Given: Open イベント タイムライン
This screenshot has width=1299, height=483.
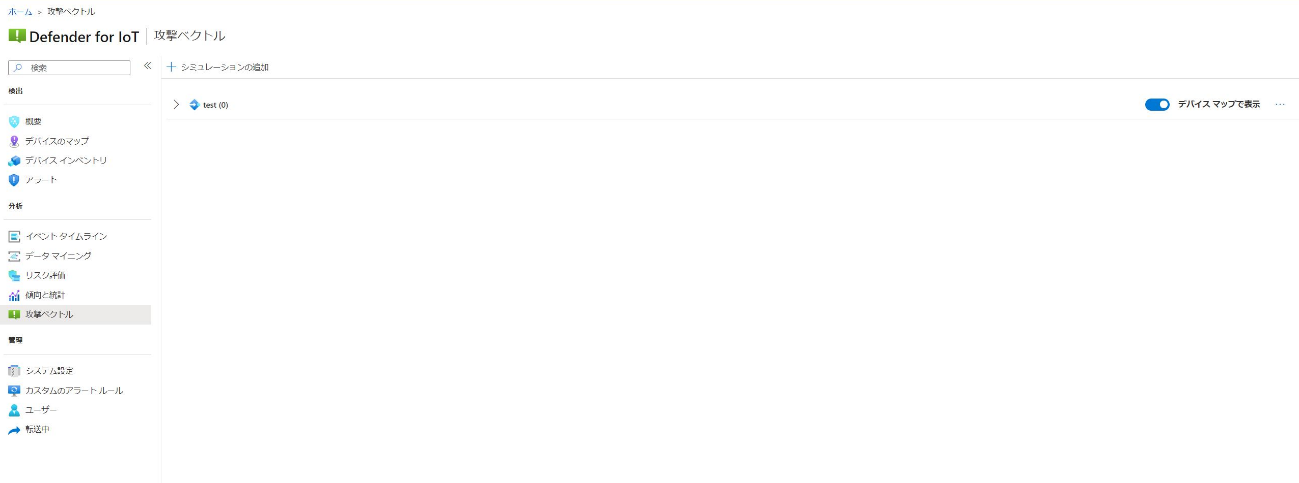Looking at the screenshot, I should click(x=65, y=236).
